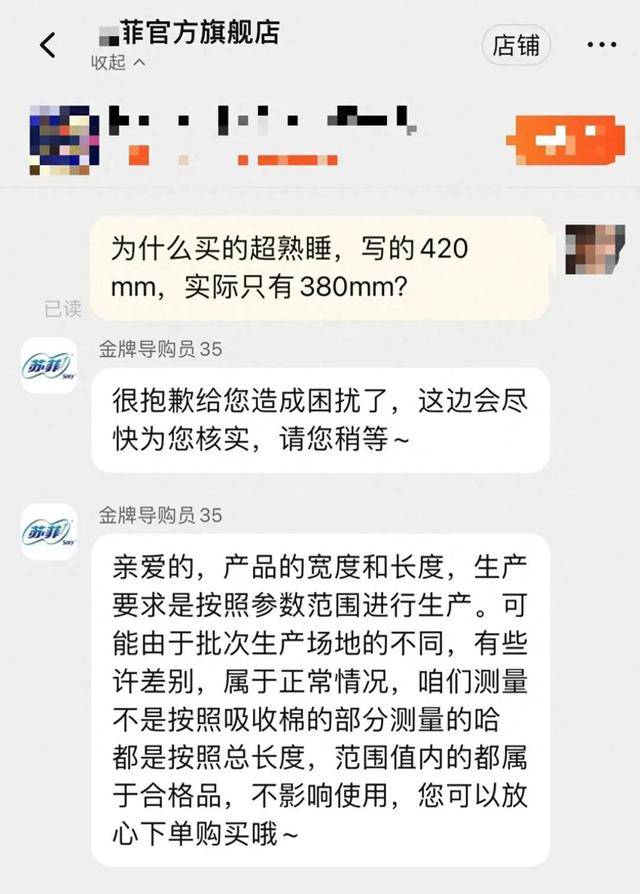Collapse the product card via 收起
Image resolution: width=640 pixels, height=894 pixels.
[118, 63]
